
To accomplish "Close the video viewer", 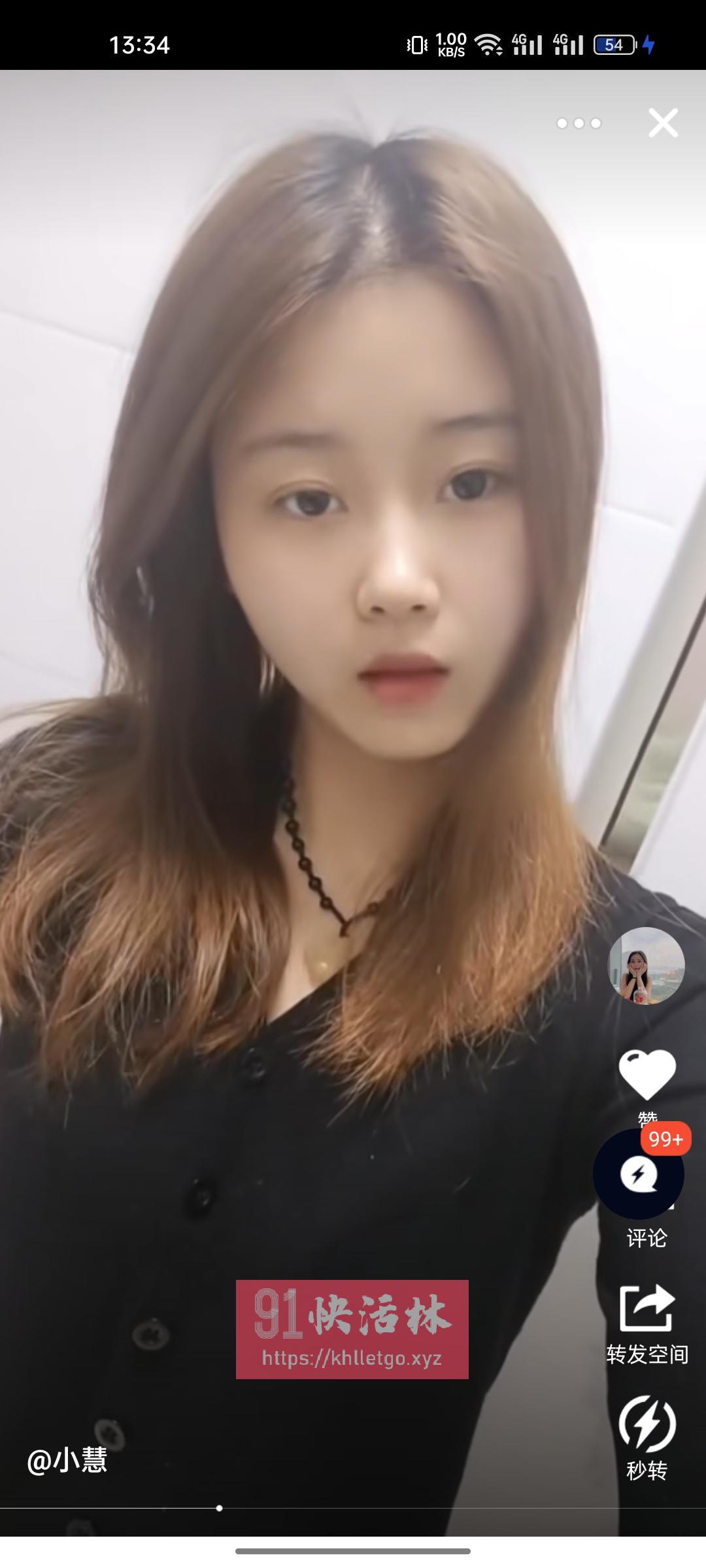I will [663, 123].
